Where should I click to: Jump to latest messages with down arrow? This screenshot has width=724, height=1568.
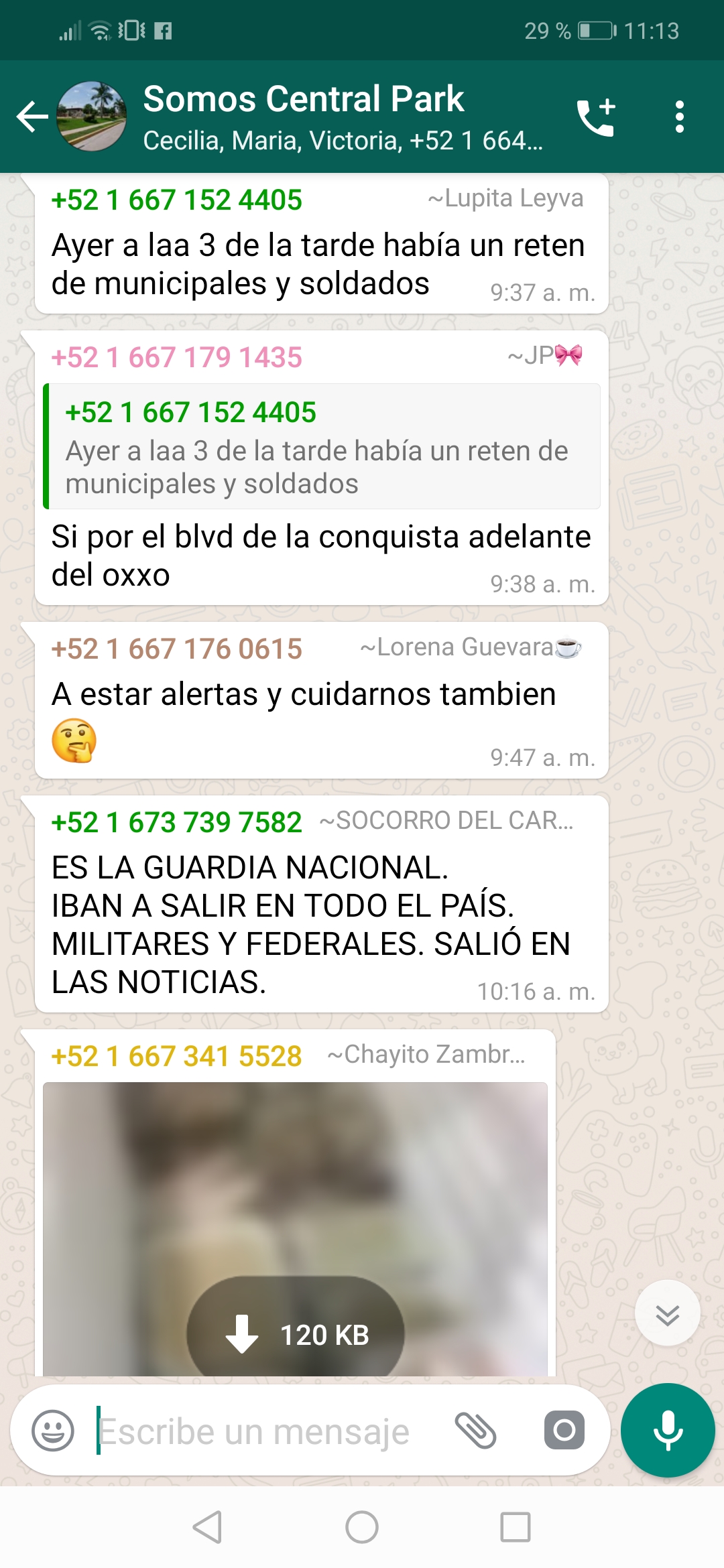pyautogui.click(x=667, y=1314)
